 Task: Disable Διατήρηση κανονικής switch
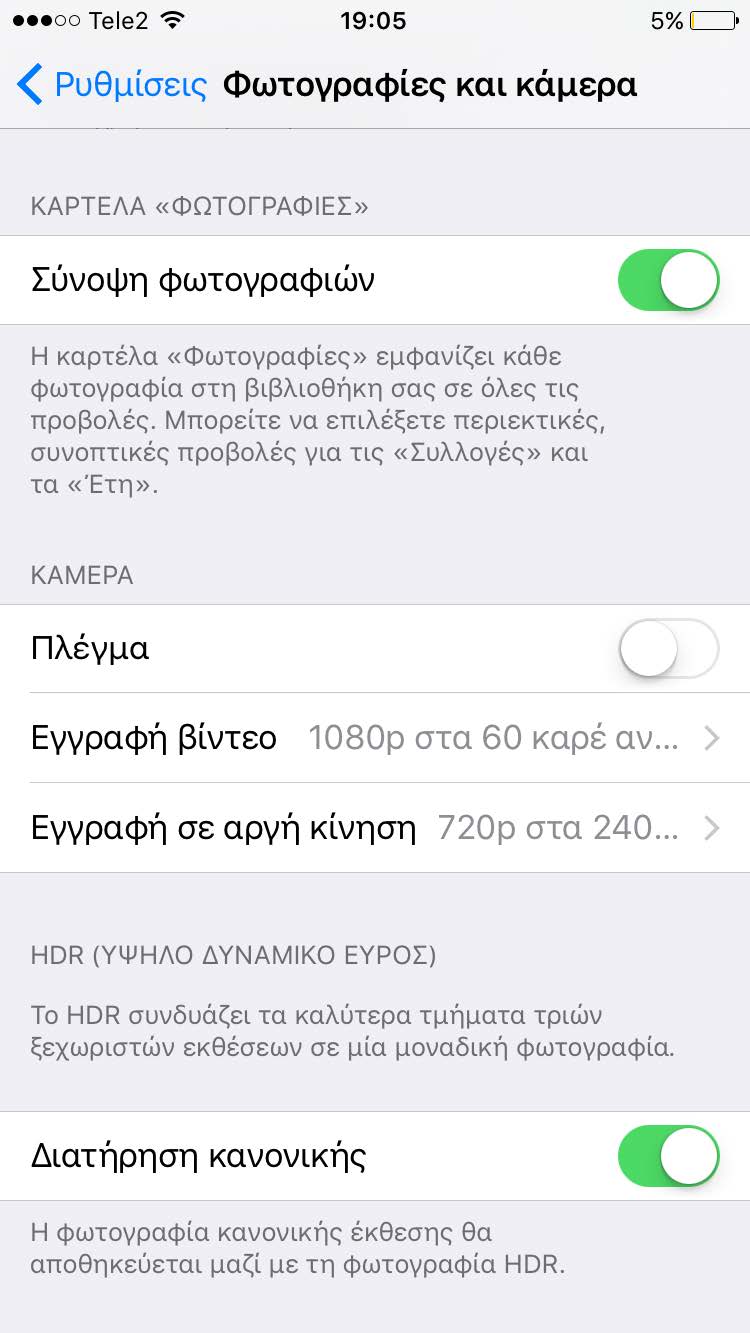(668, 1156)
